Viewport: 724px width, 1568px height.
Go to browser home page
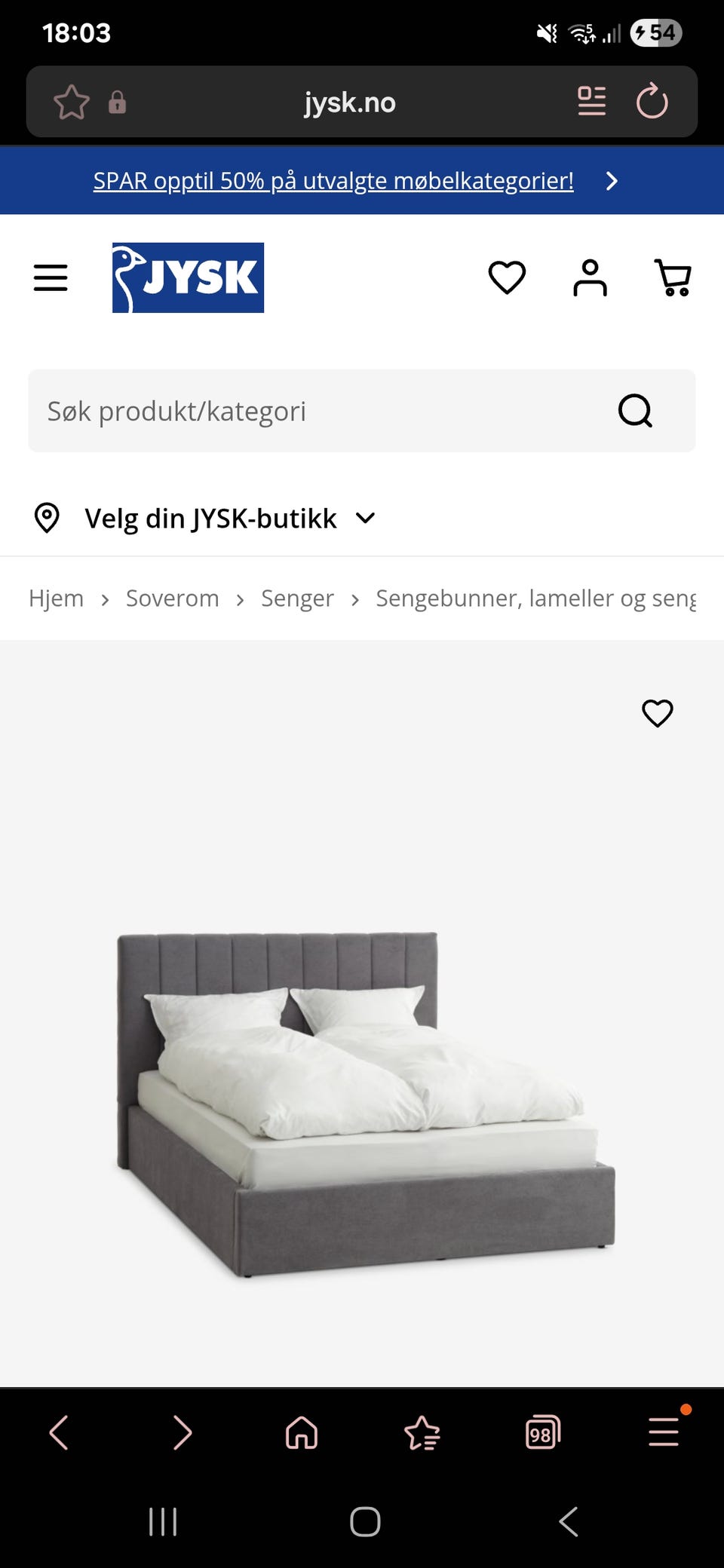pos(301,1432)
